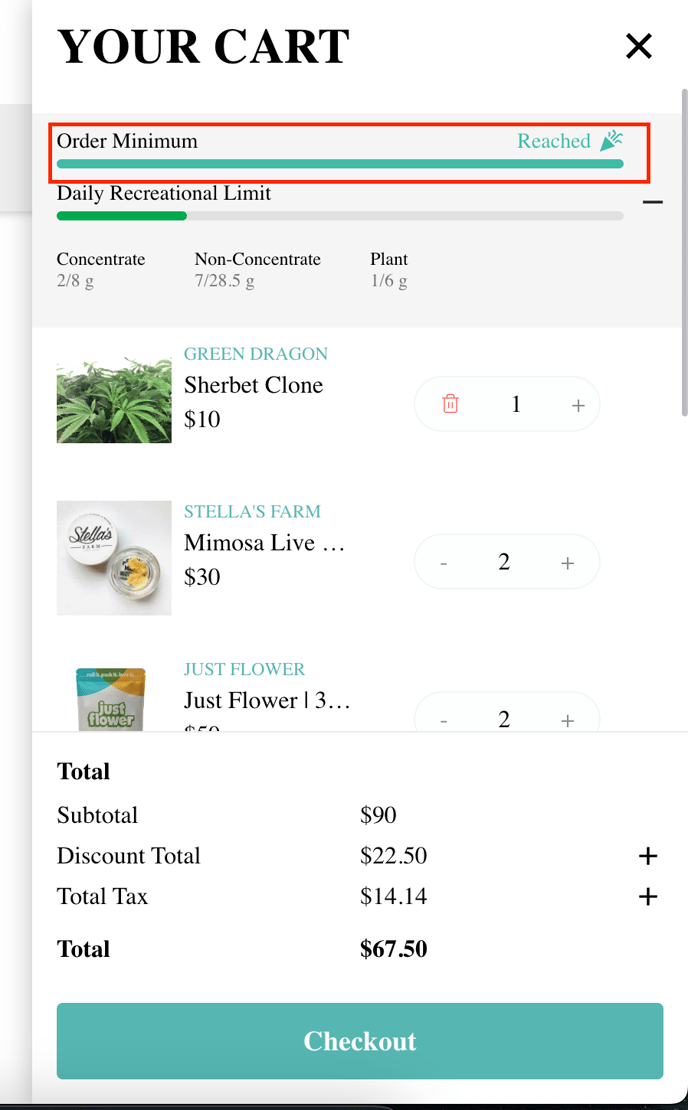Viewport: 688px width, 1110px height.
Task: Remove Sherbet Clone from cart
Action: (x=450, y=404)
